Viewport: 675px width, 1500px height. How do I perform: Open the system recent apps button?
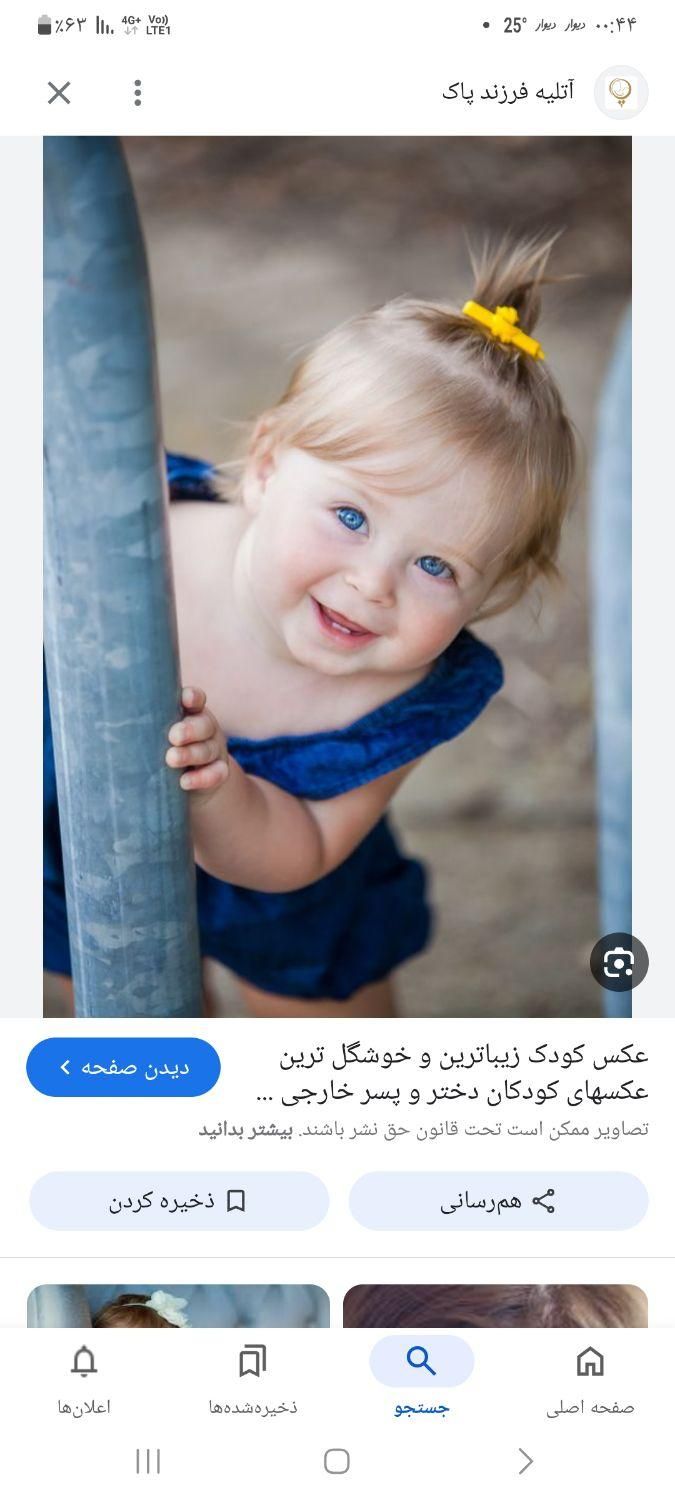[148, 1462]
